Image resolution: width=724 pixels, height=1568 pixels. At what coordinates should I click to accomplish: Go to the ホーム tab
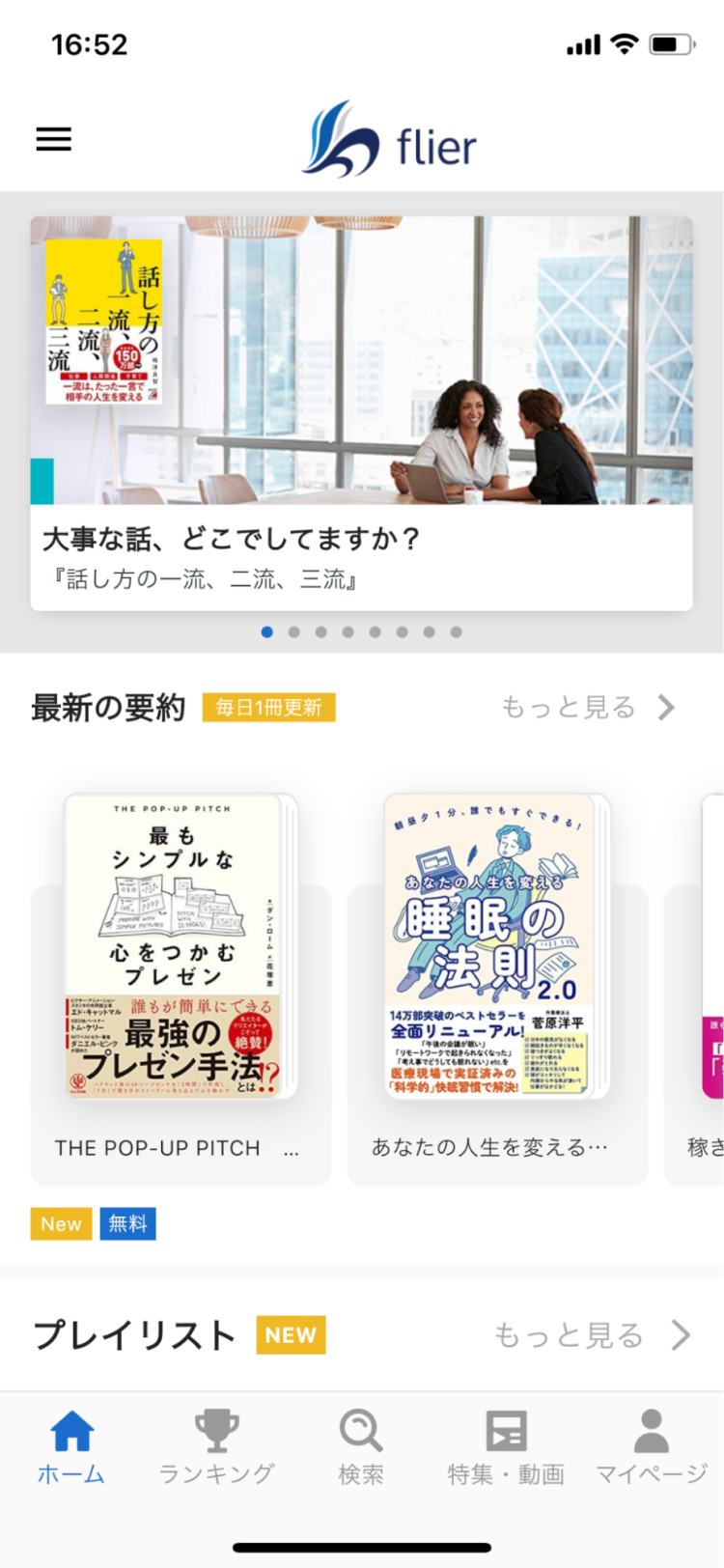coord(71,1445)
